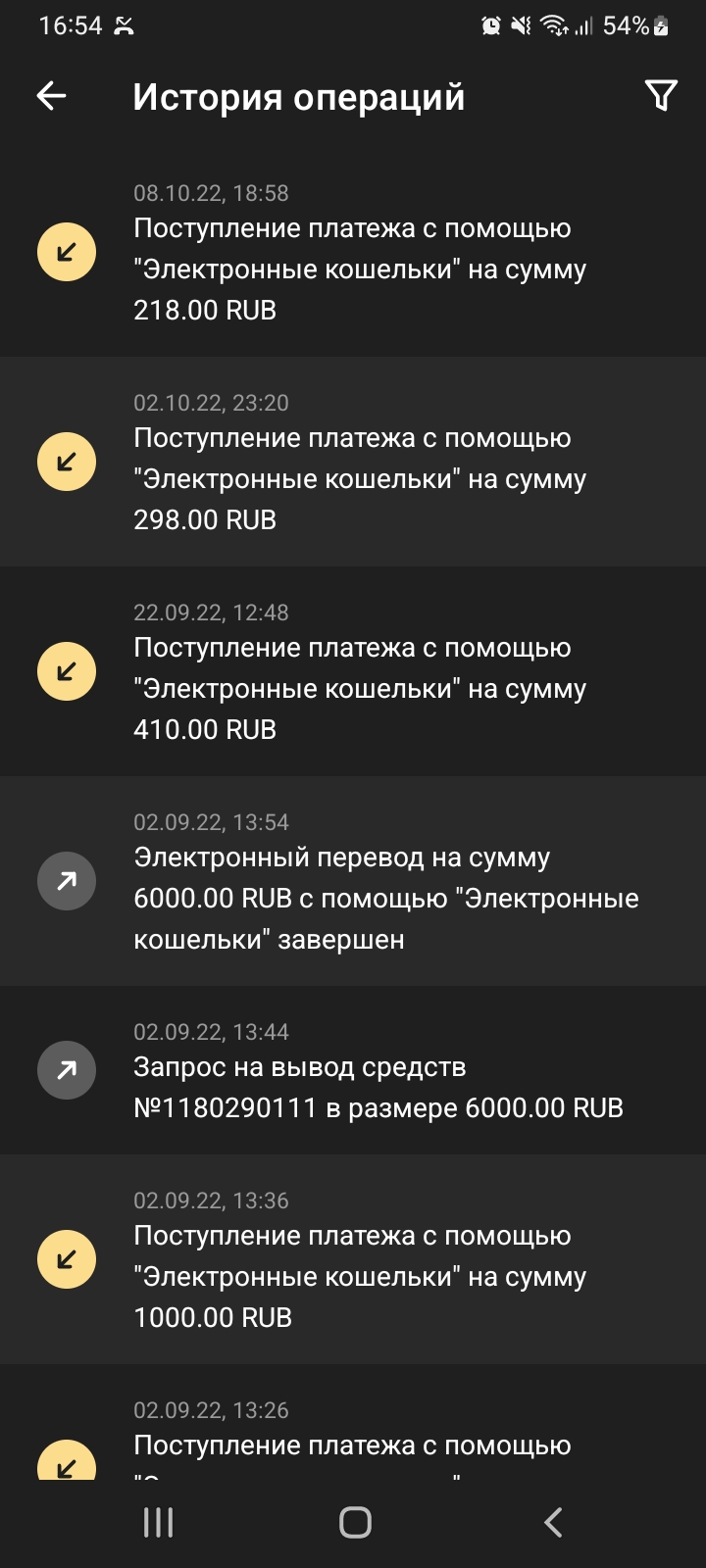Open recent apps from navigation bar
Screen dimensions: 706x1568
tap(158, 1522)
